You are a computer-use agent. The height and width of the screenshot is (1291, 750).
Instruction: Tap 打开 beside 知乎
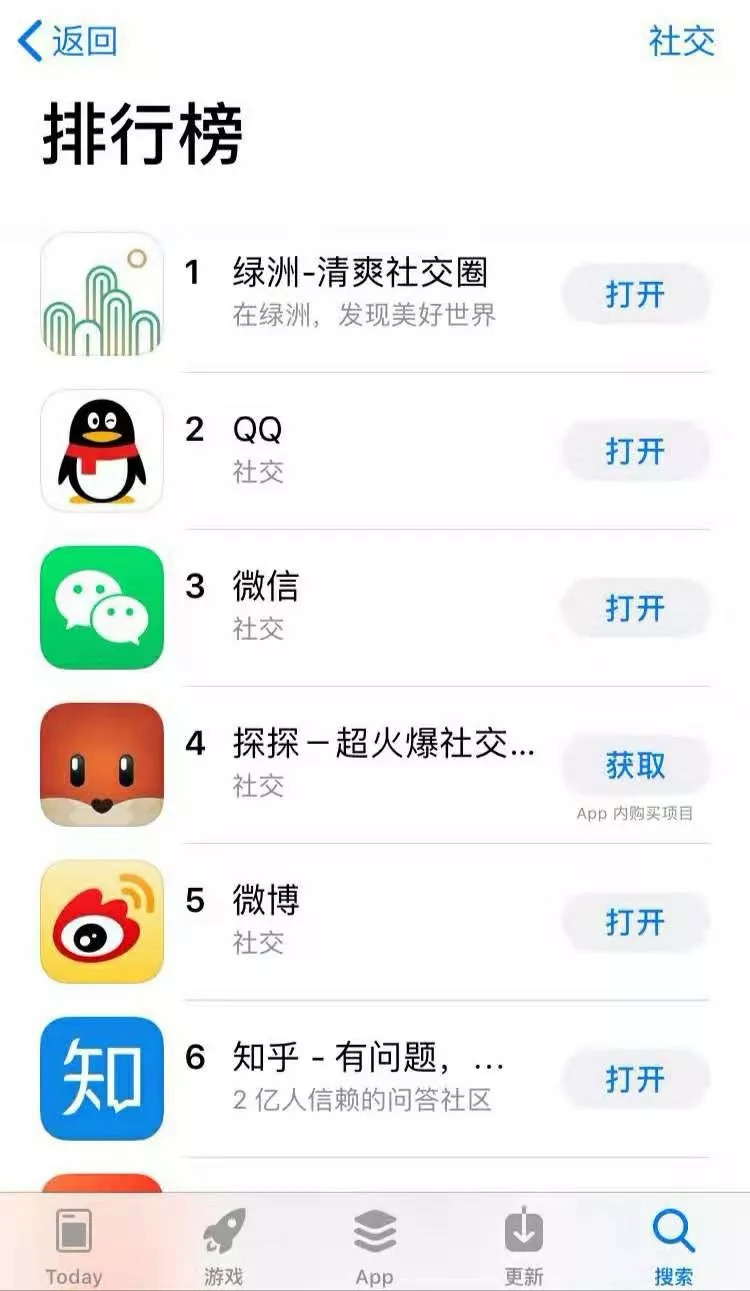[635, 1079]
